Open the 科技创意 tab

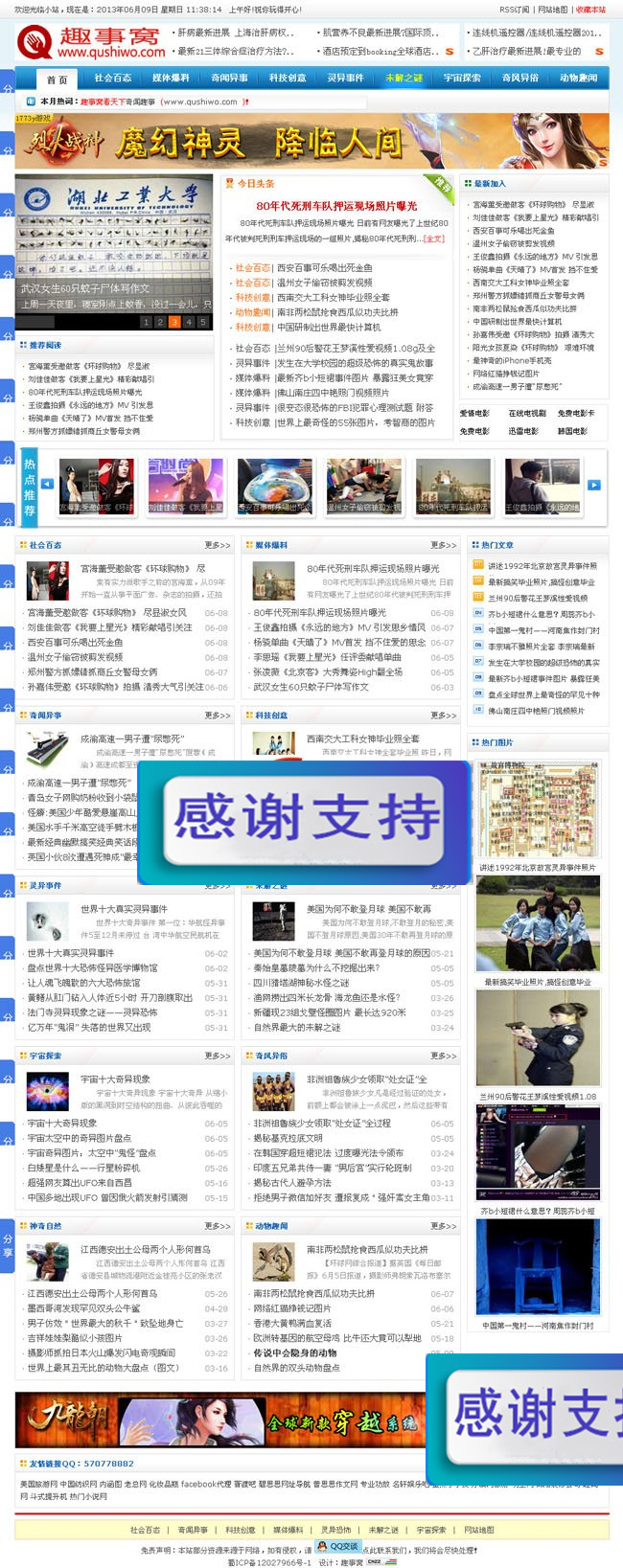click(288, 79)
